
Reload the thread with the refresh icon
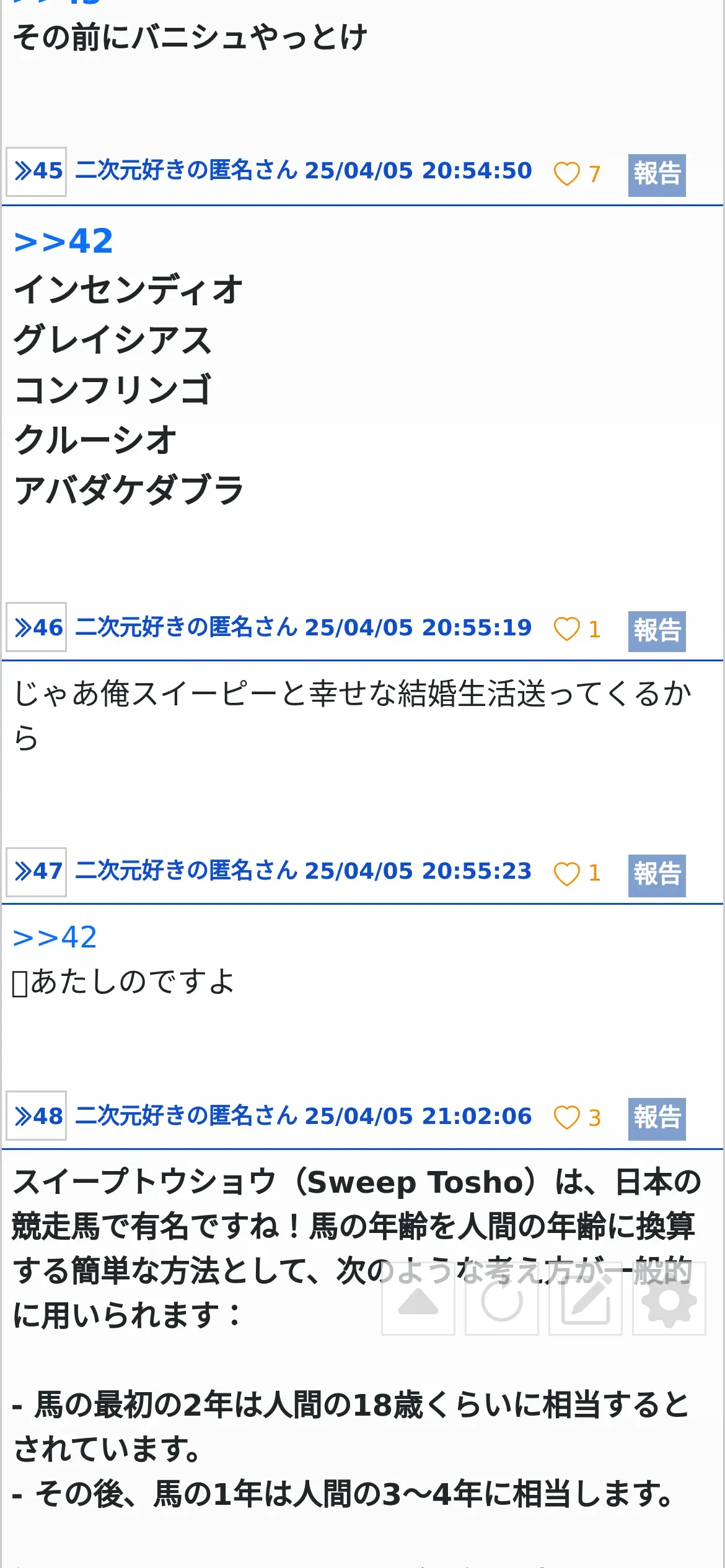coord(502,1299)
